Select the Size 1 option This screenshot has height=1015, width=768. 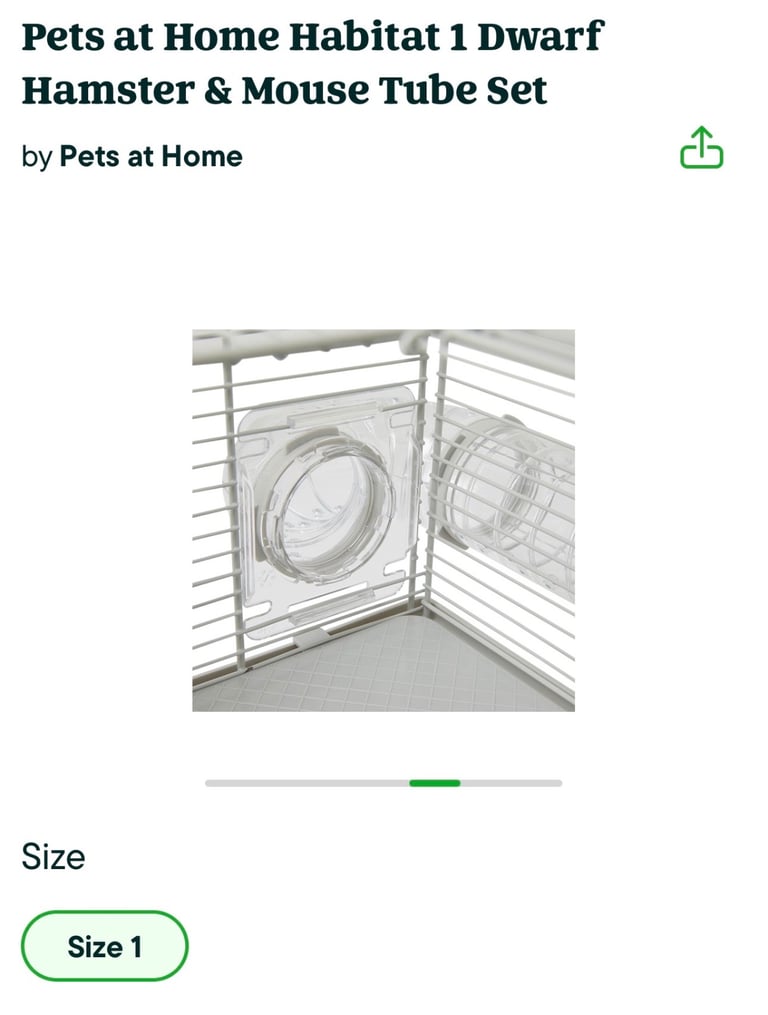pos(104,946)
